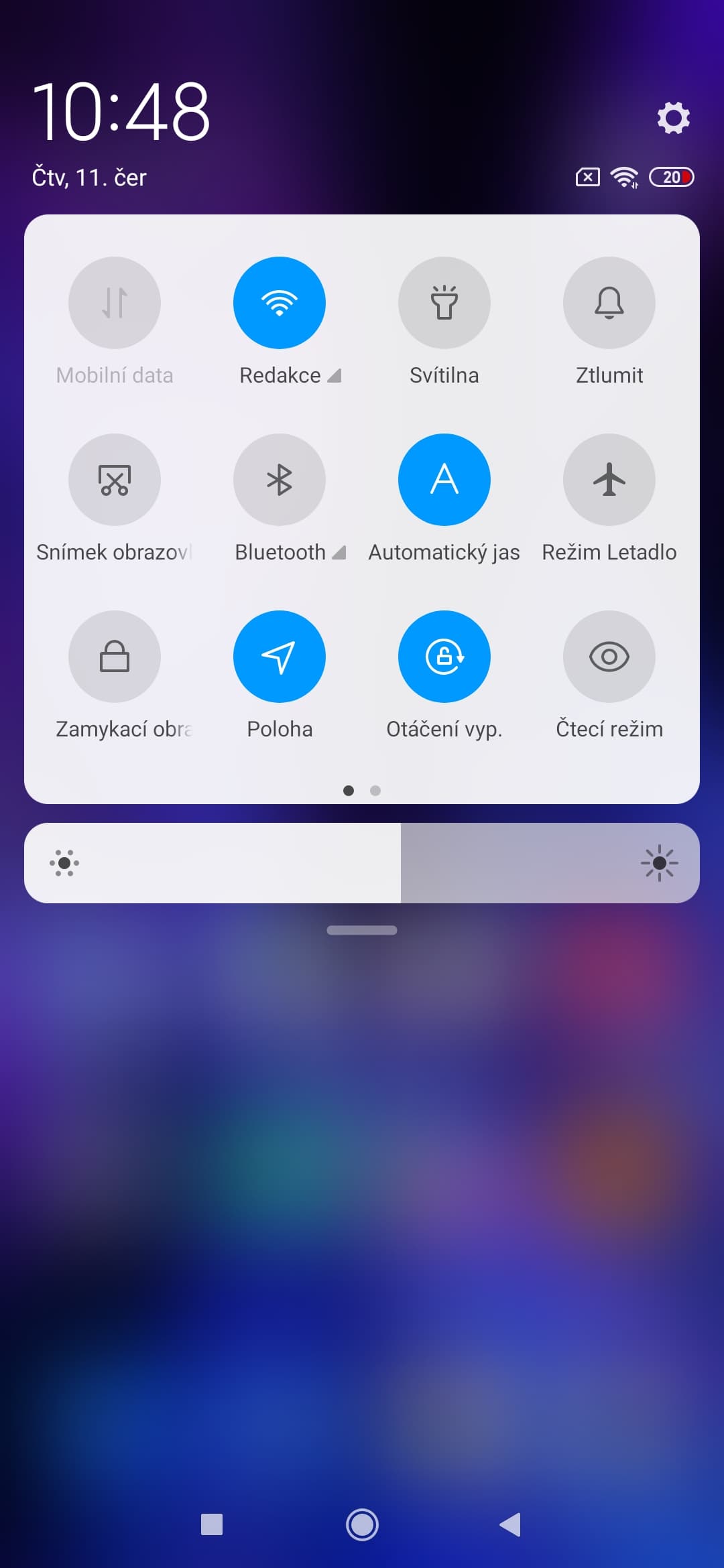Open settings via the gear icon
724x1568 pixels.
(x=673, y=118)
